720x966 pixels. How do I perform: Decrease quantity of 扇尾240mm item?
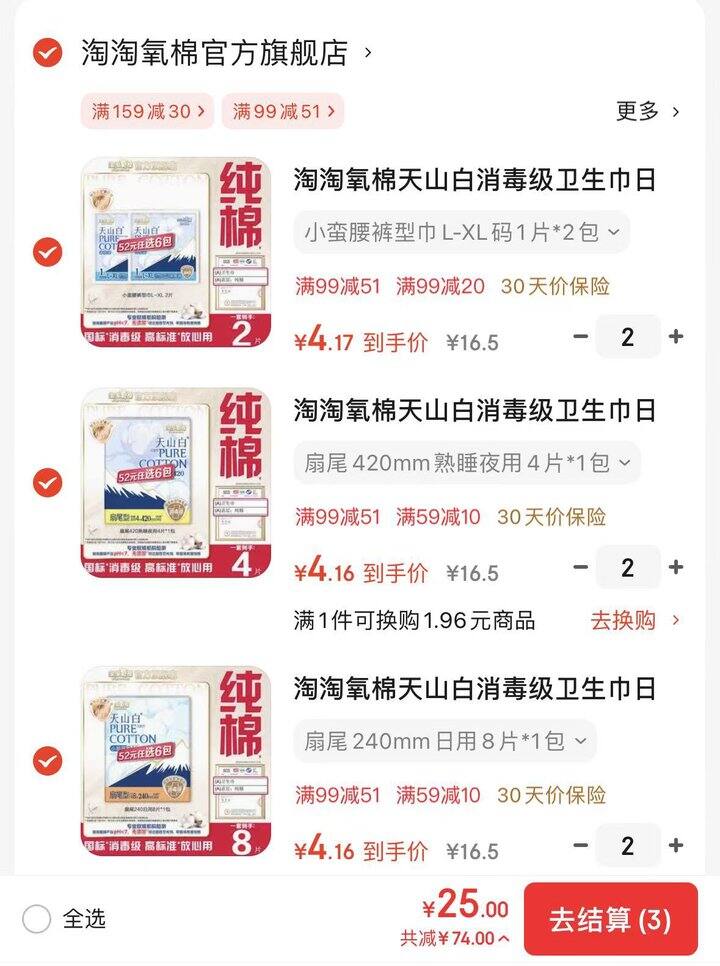(x=581, y=845)
